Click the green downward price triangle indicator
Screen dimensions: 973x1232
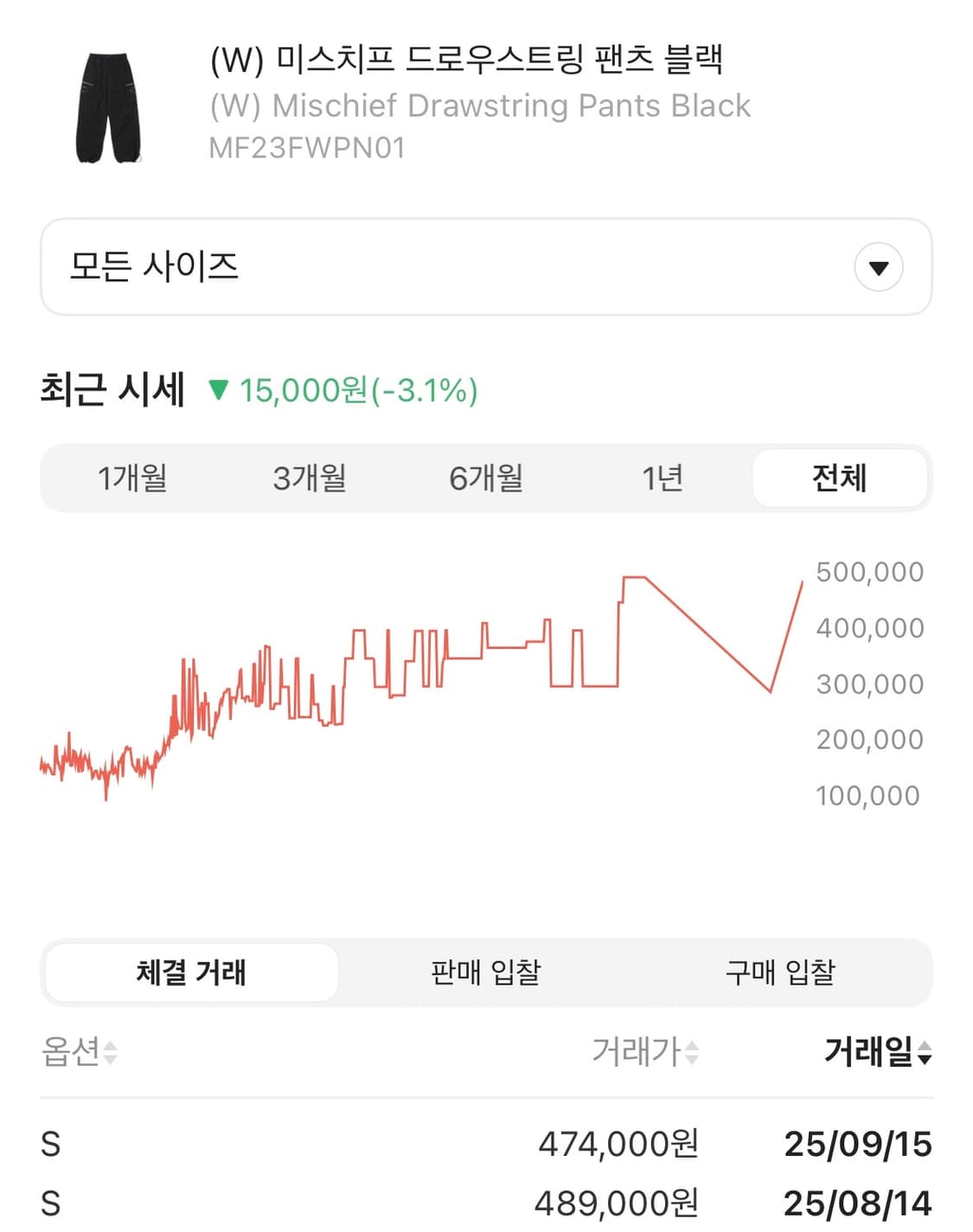coord(220,392)
